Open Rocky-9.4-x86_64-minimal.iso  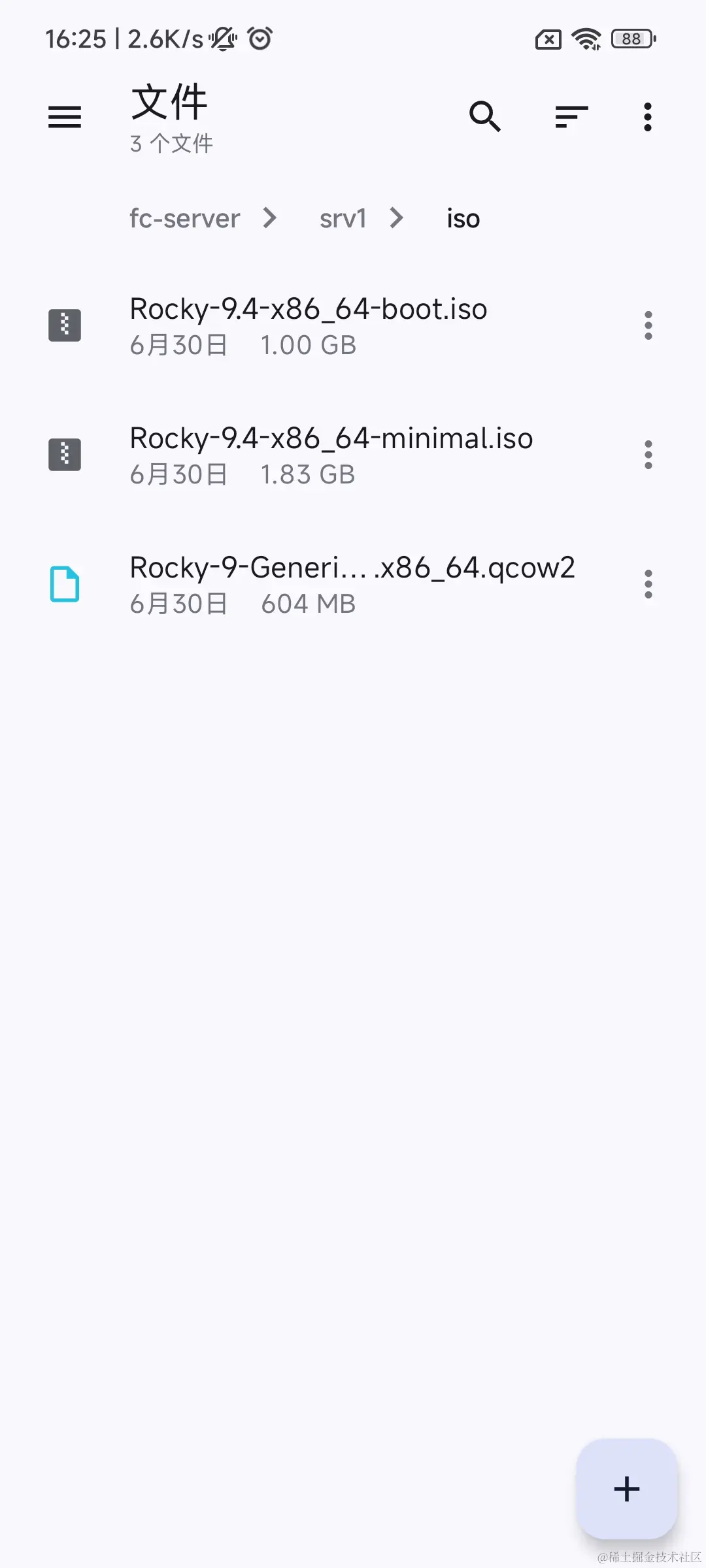pyautogui.click(x=331, y=455)
